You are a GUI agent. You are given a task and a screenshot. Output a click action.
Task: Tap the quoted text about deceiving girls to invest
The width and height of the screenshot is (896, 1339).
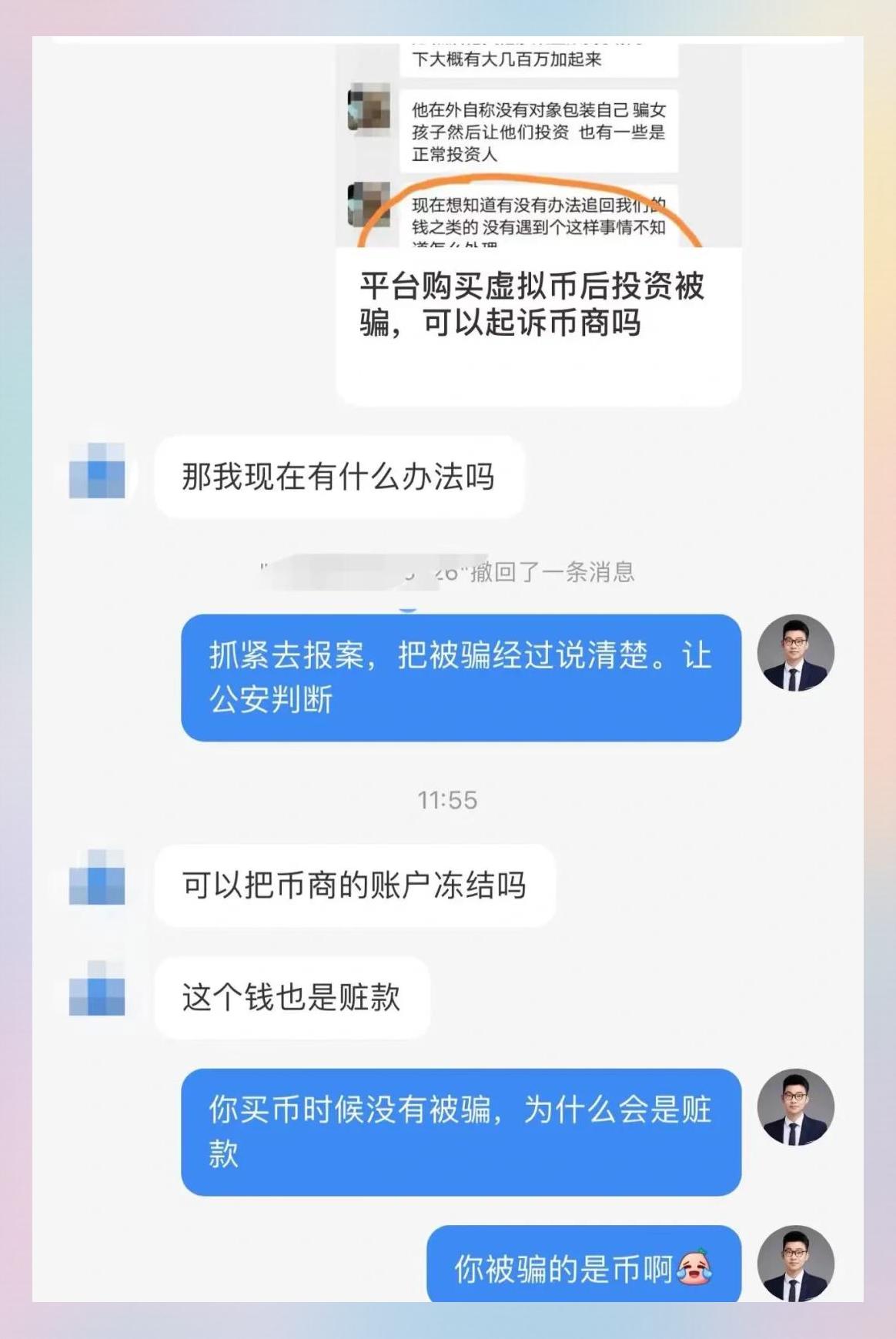point(539,131)
